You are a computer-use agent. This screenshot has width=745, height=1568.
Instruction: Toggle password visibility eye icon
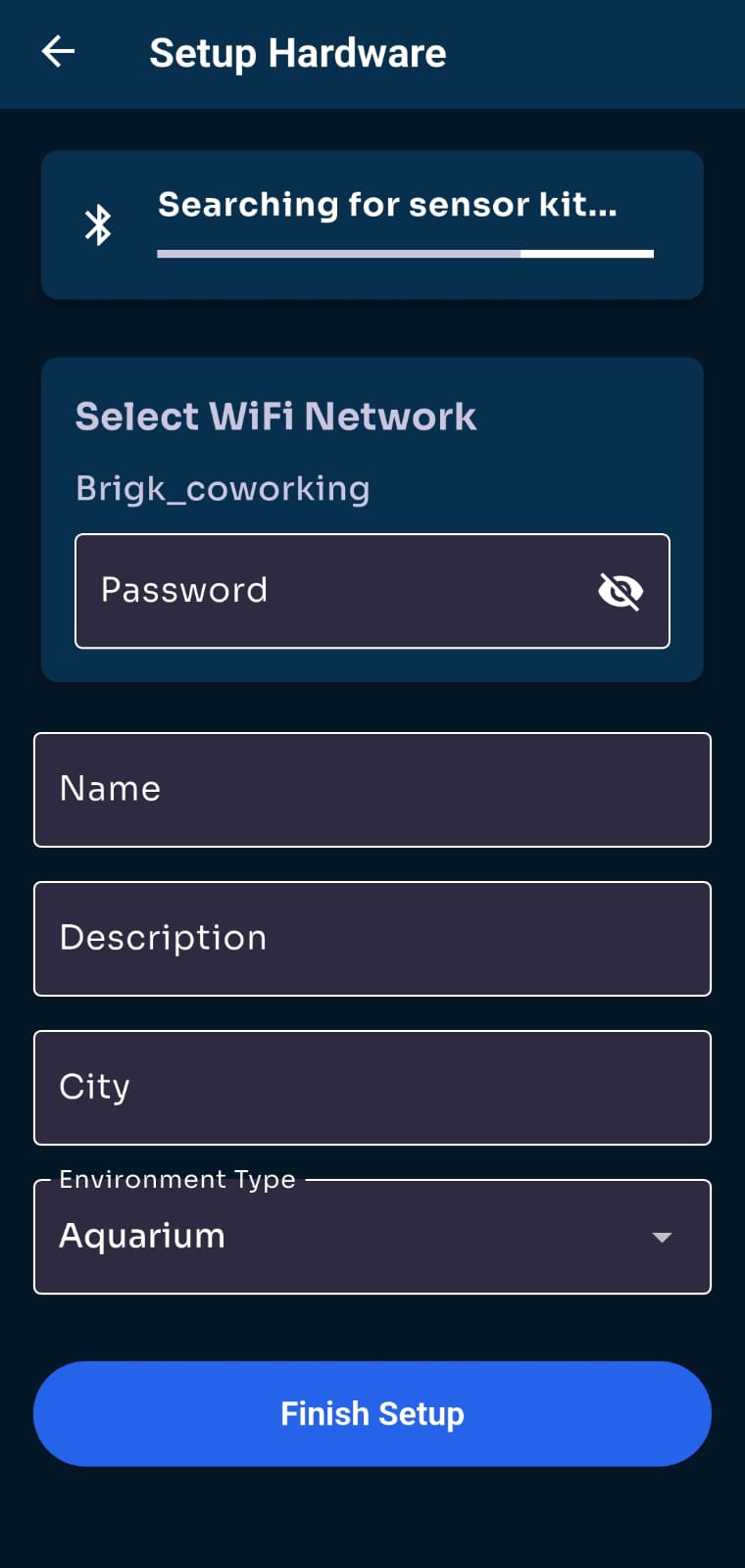621,591
